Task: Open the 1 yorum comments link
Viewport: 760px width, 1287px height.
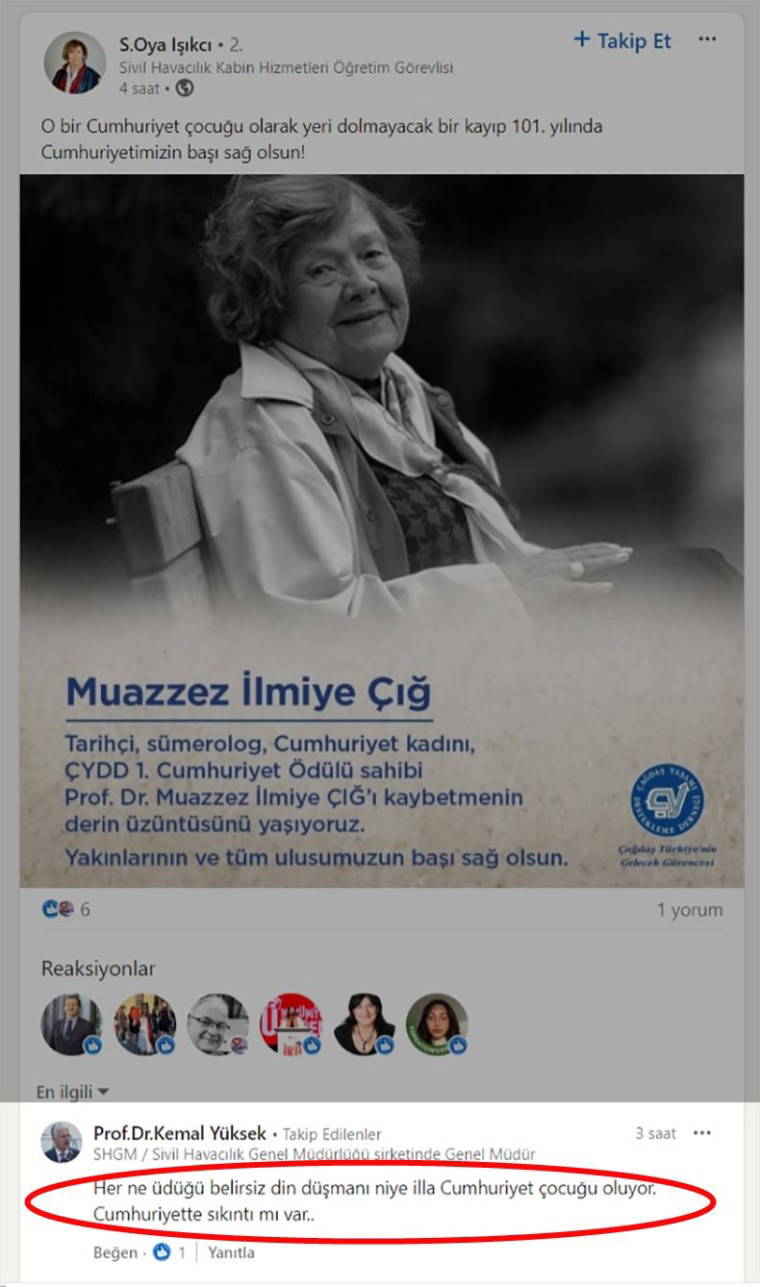Action: coord(689,910)
